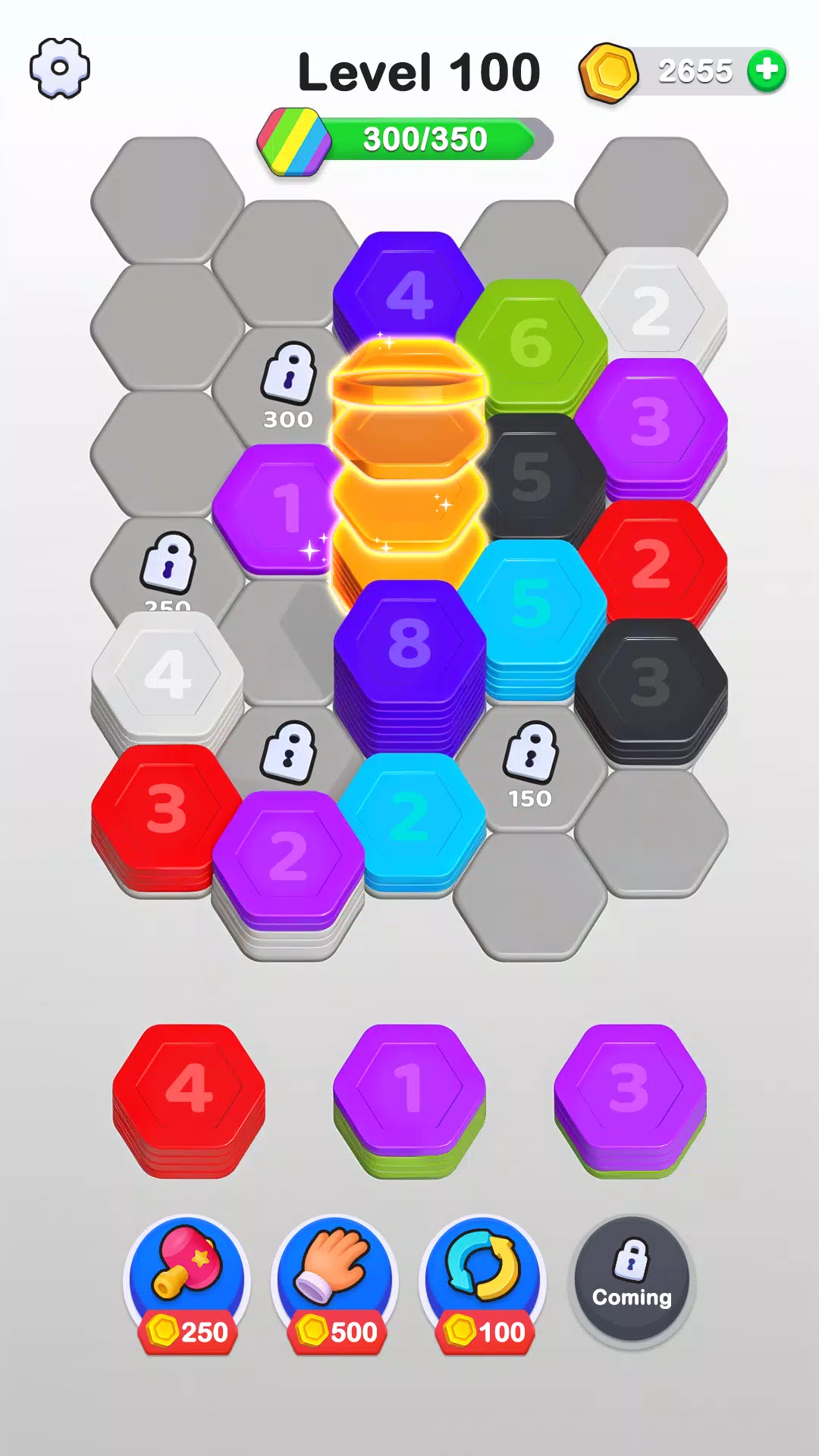The height and width of the screenshot is (1456, 819).
Task: Tap the green plus to add coins
Action: coord(767,71)
